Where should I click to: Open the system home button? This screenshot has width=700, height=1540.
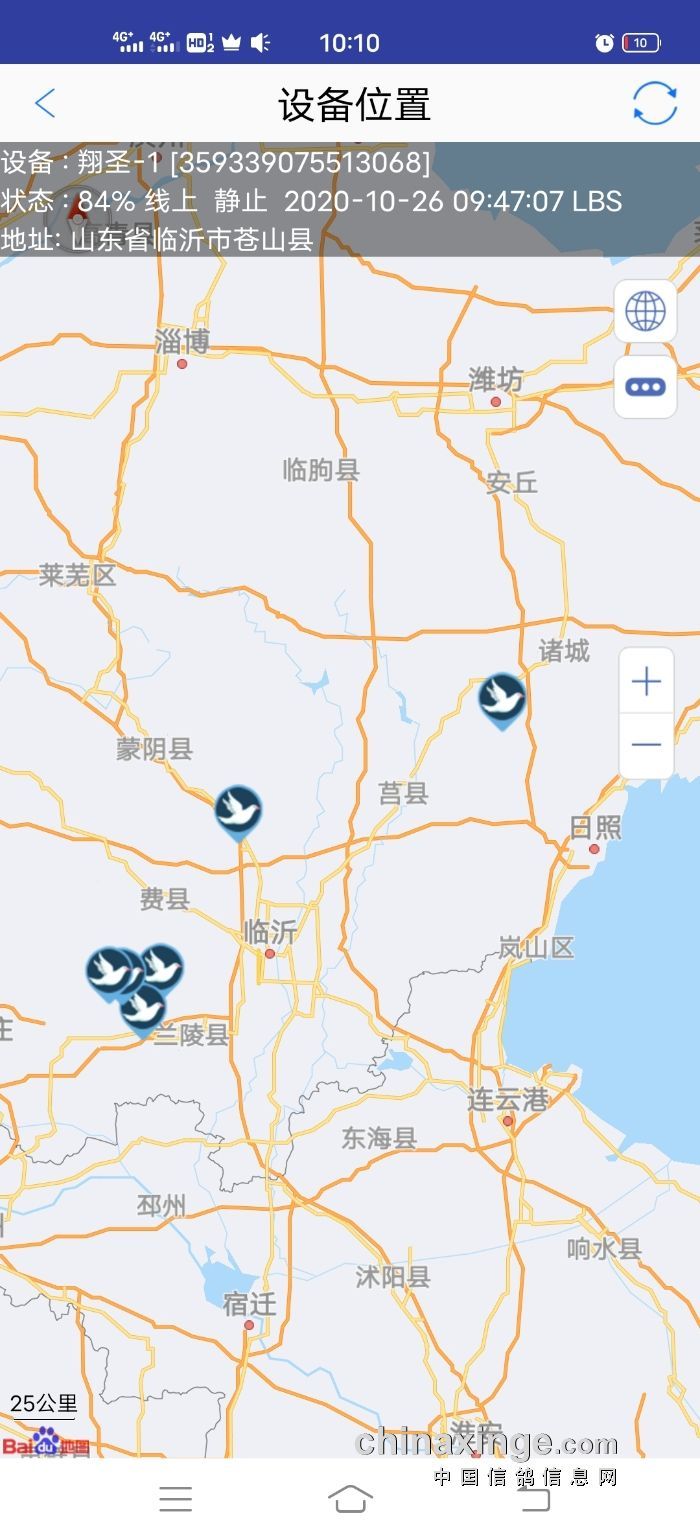tap(350, 1498)
